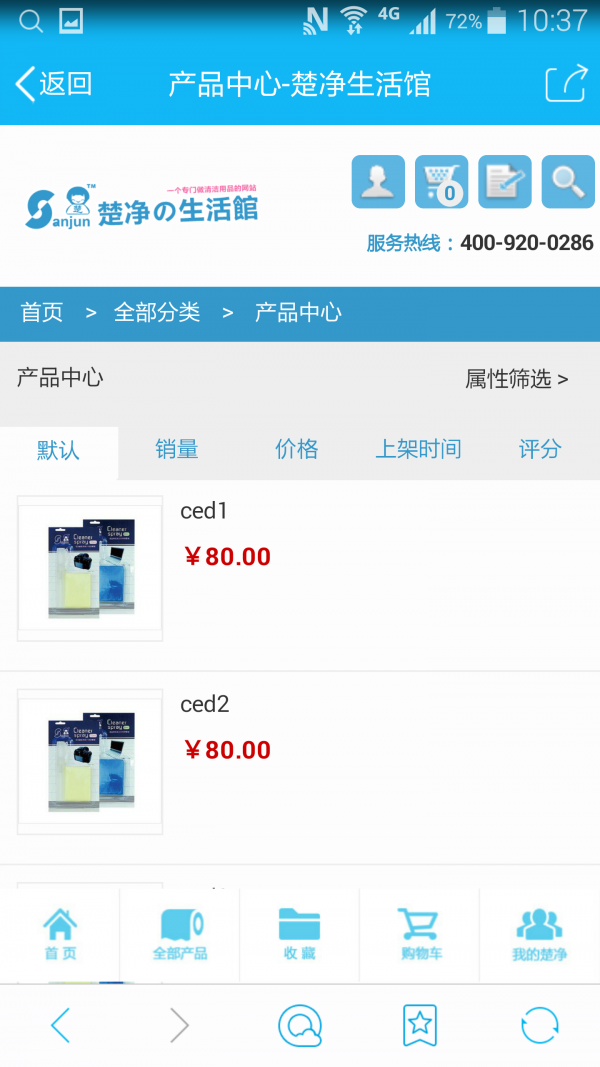Image resolution: width=600 pixels, height=1067 pixels.
Task: Go to 首页 in breadcrumb
Action: (42, 313)
